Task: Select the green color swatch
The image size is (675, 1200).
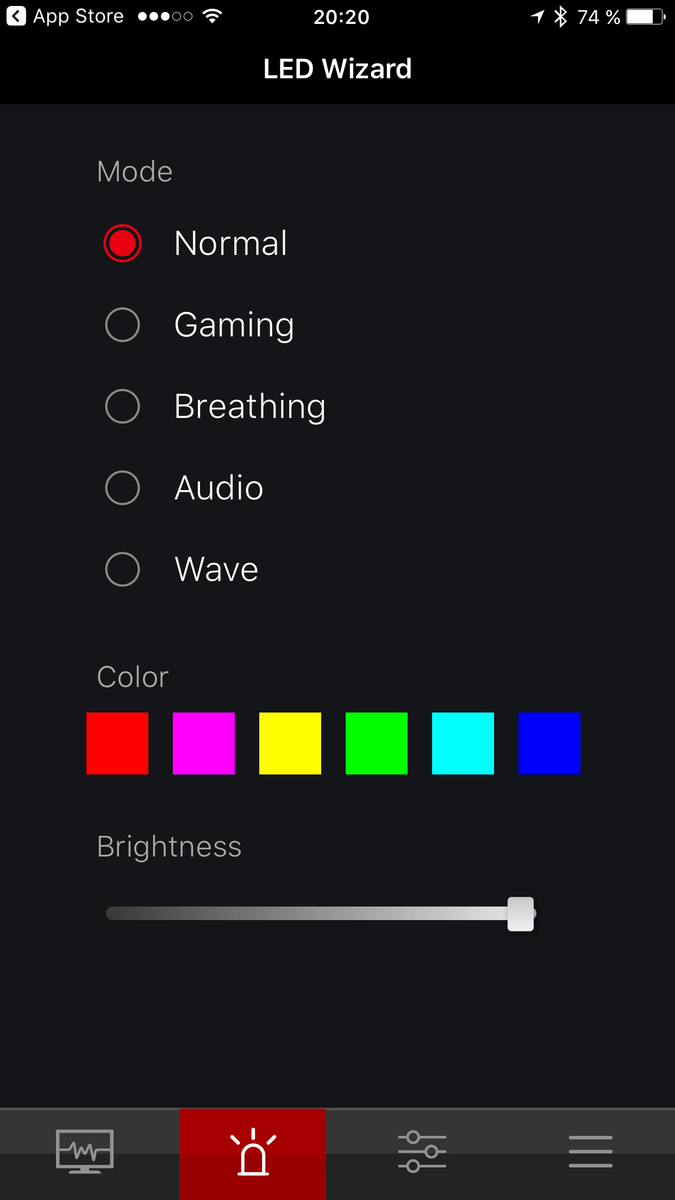Action: 376,743
